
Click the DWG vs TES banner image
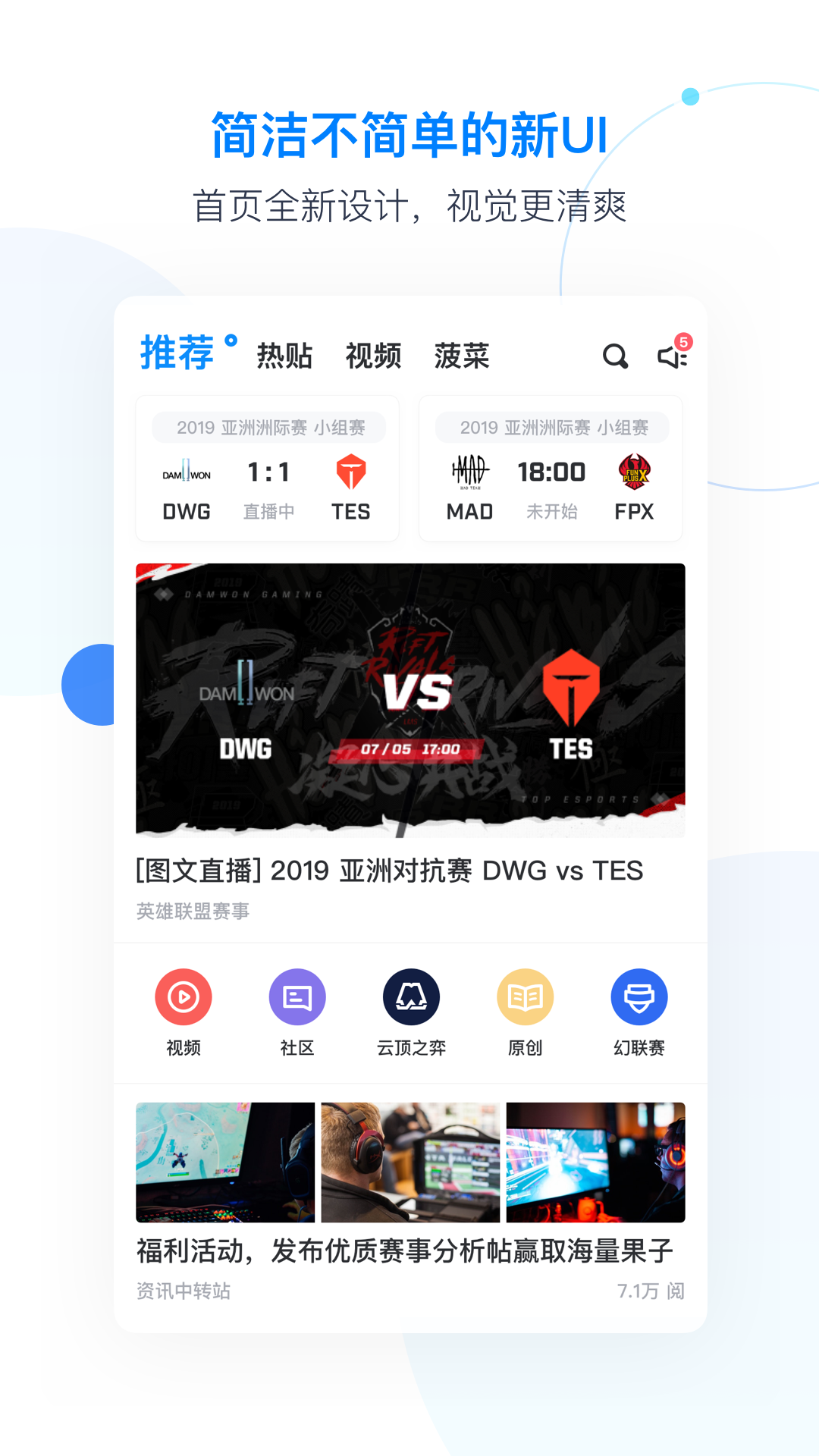[409, 698]
